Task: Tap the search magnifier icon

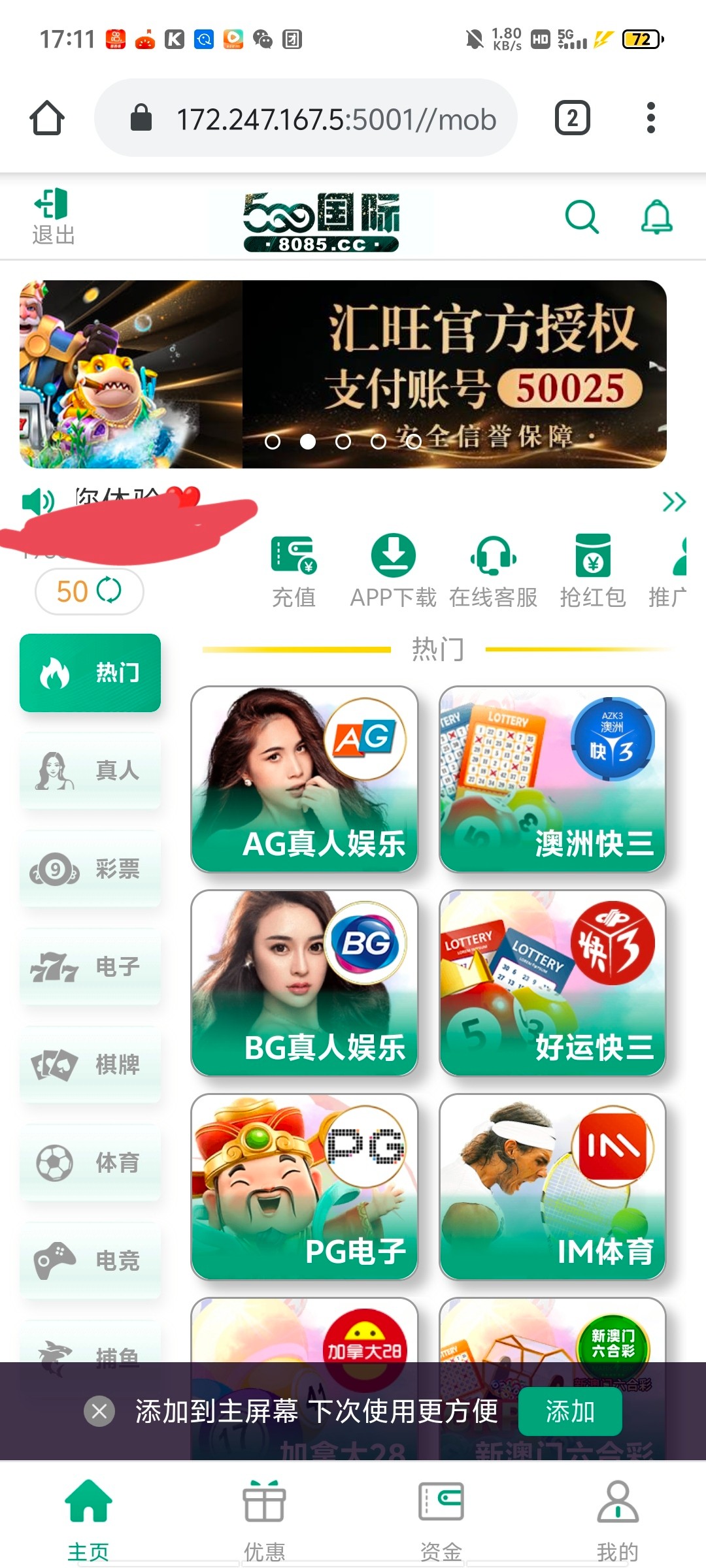Action: pyautogui.click(x=581, y=217)
